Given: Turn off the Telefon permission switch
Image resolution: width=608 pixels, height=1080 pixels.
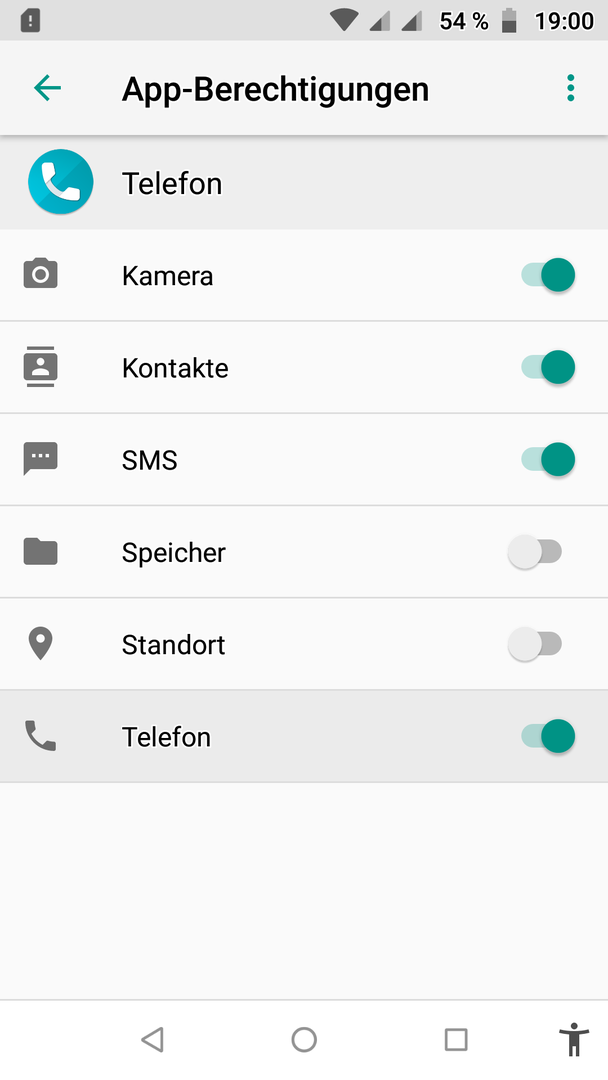Looking at the screenshot, I should (x=548, y=736).
